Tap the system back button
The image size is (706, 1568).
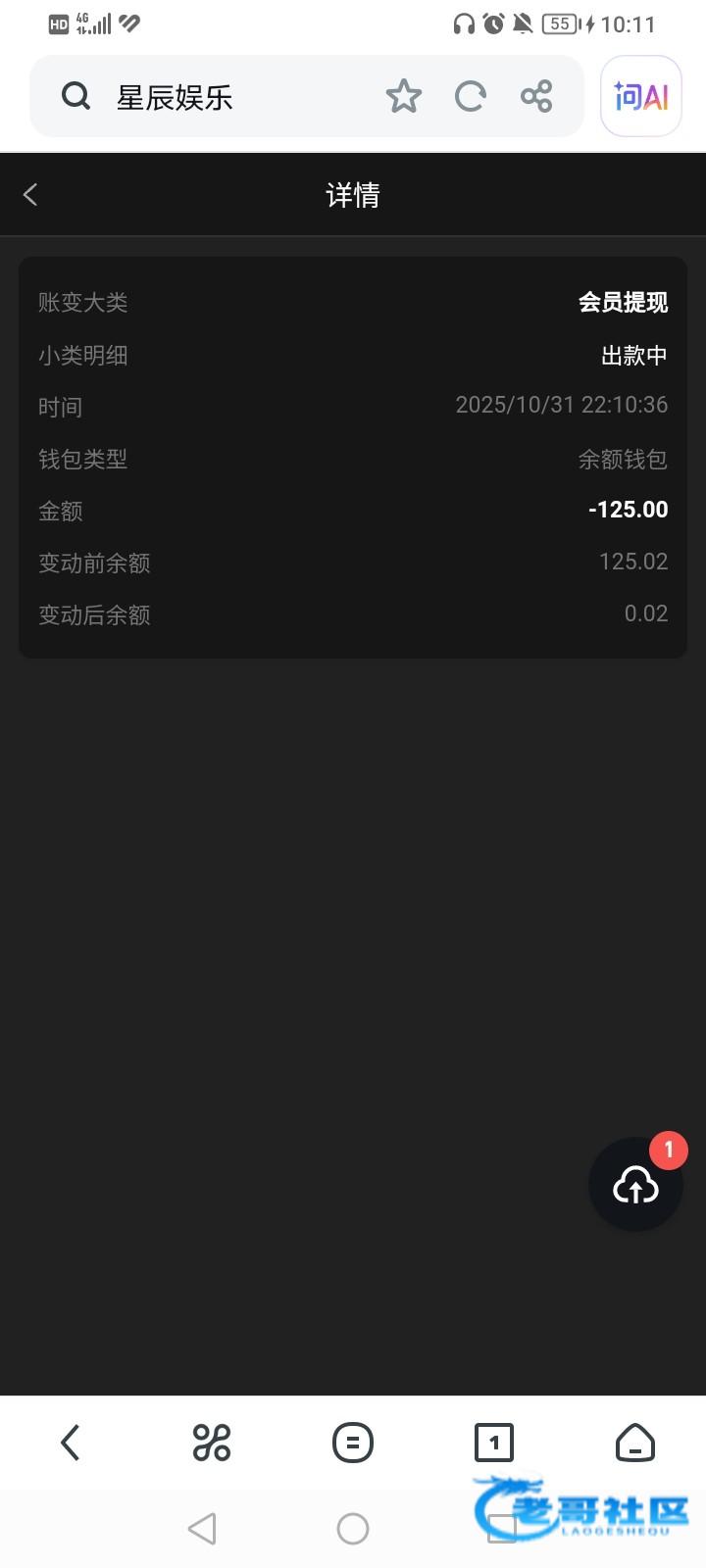(202, 1529)
